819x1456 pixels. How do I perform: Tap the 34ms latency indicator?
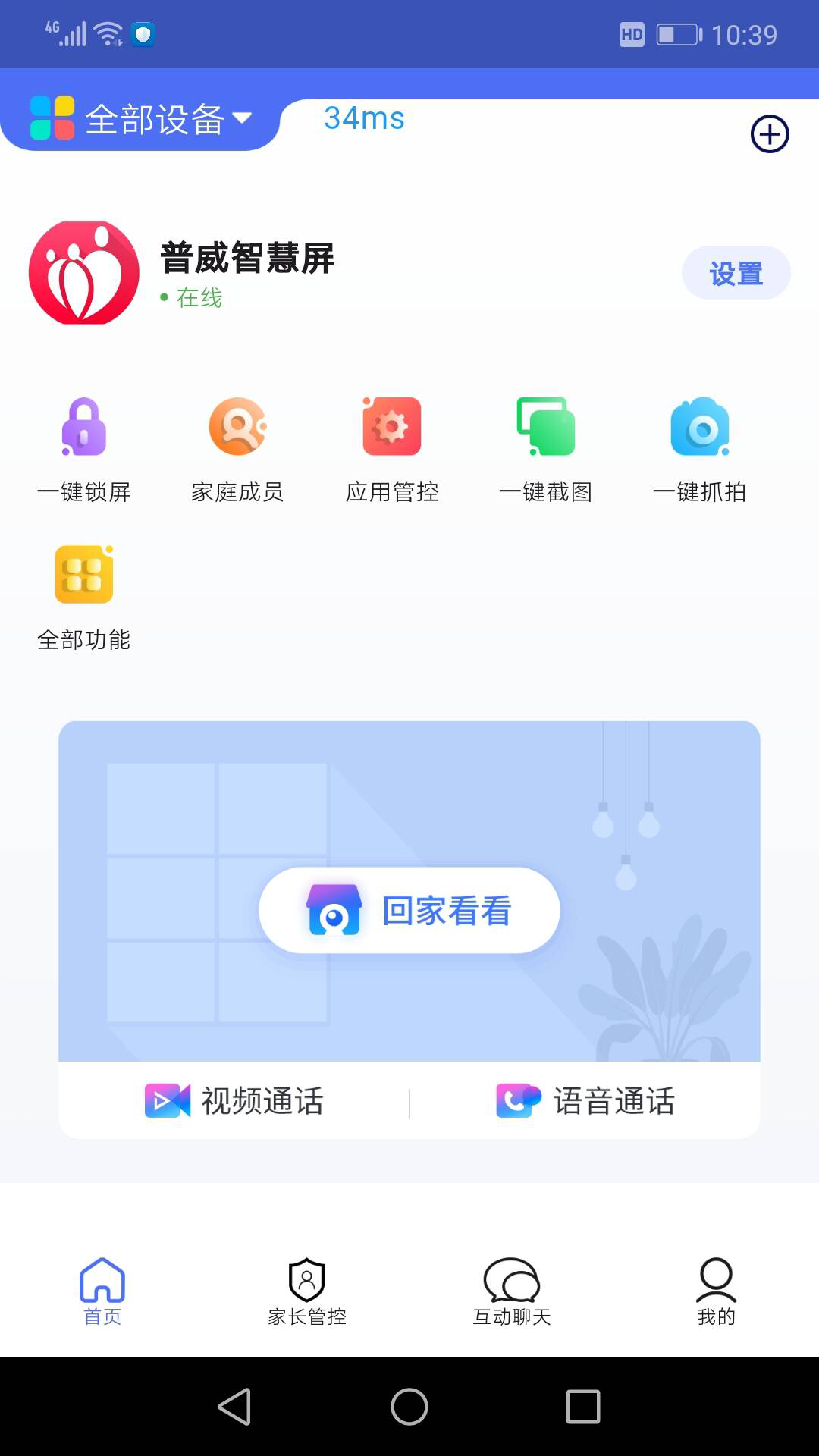(362, 118)
